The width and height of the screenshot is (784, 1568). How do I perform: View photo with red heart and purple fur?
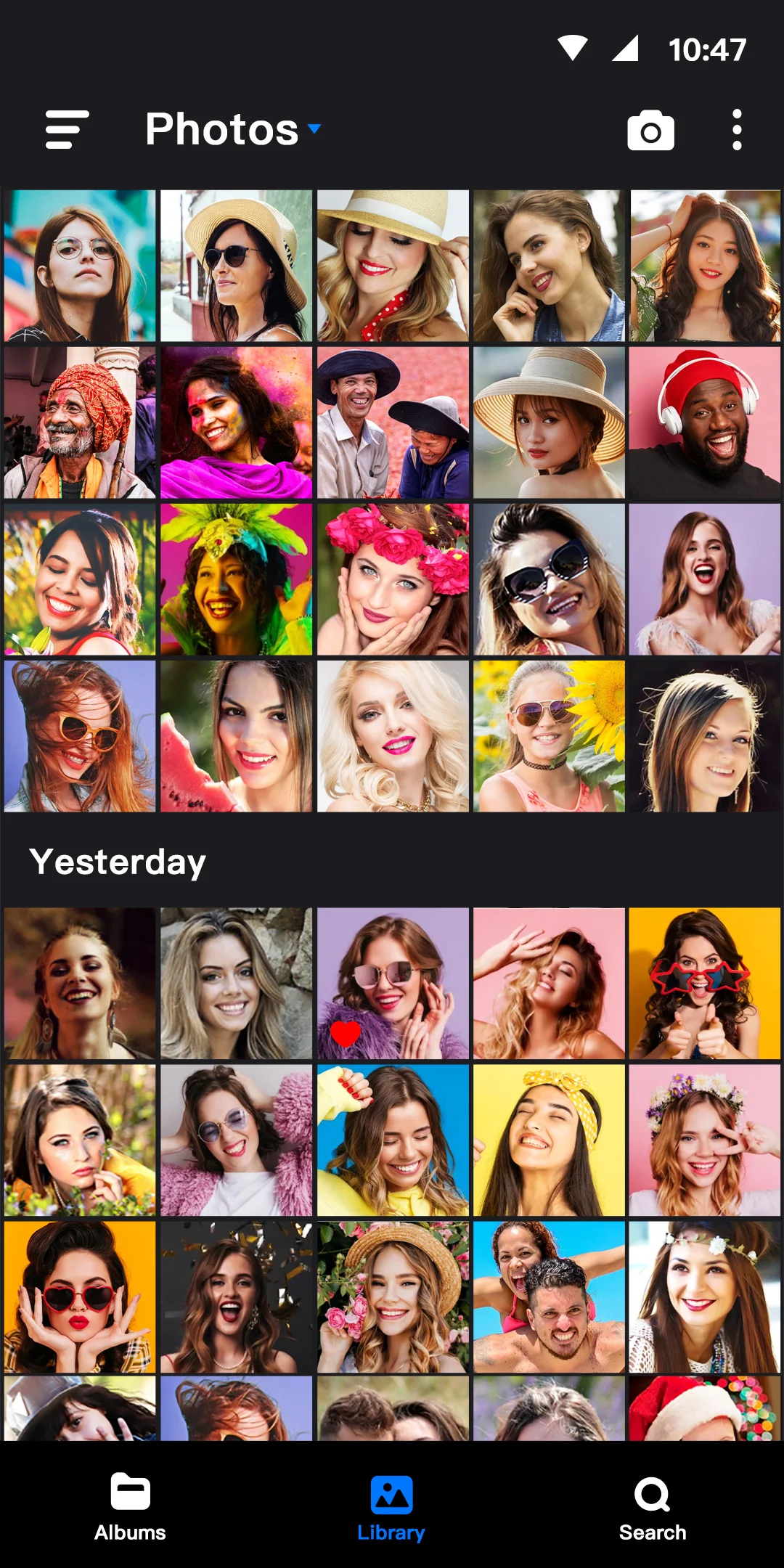pos(393,984)
